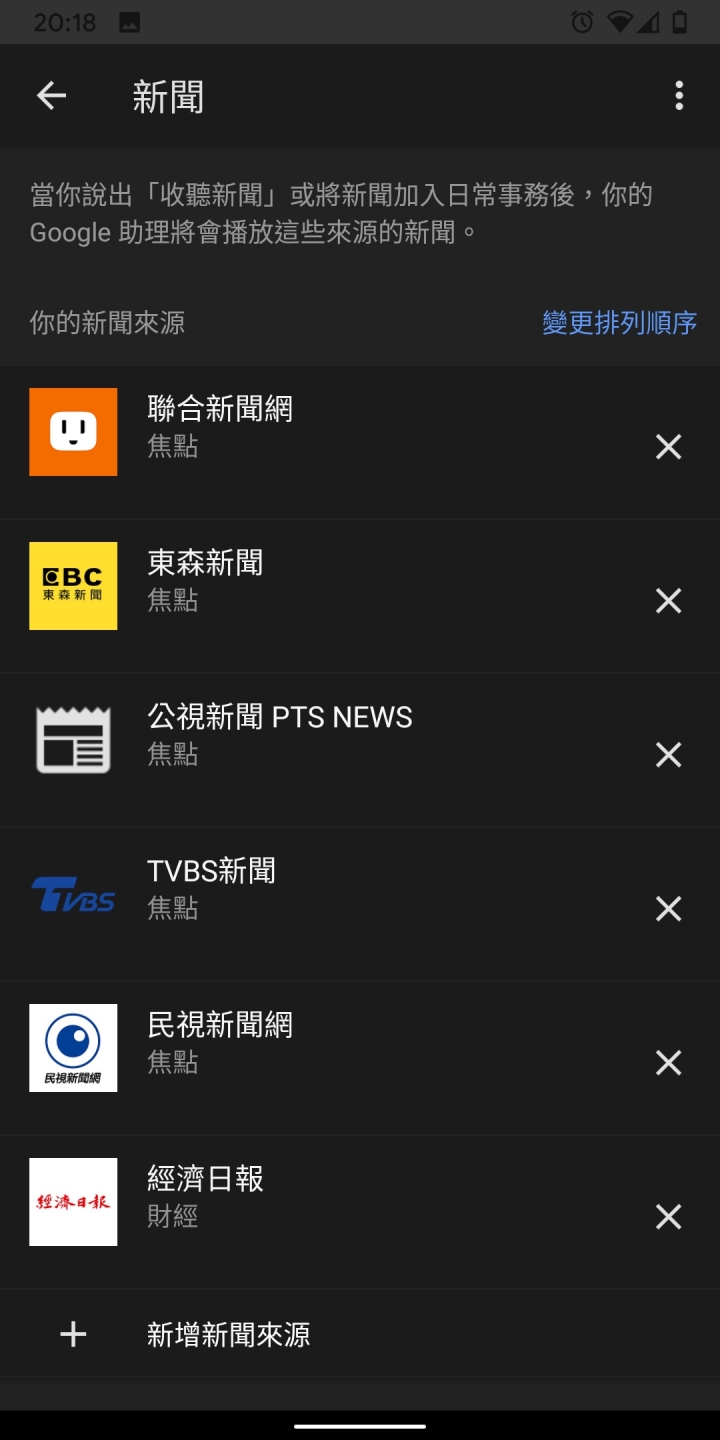The height and width of the screenshot is (1440, 720).
Task: Remove 聯合新聞網 from news sources
Action: coord(668,447)
